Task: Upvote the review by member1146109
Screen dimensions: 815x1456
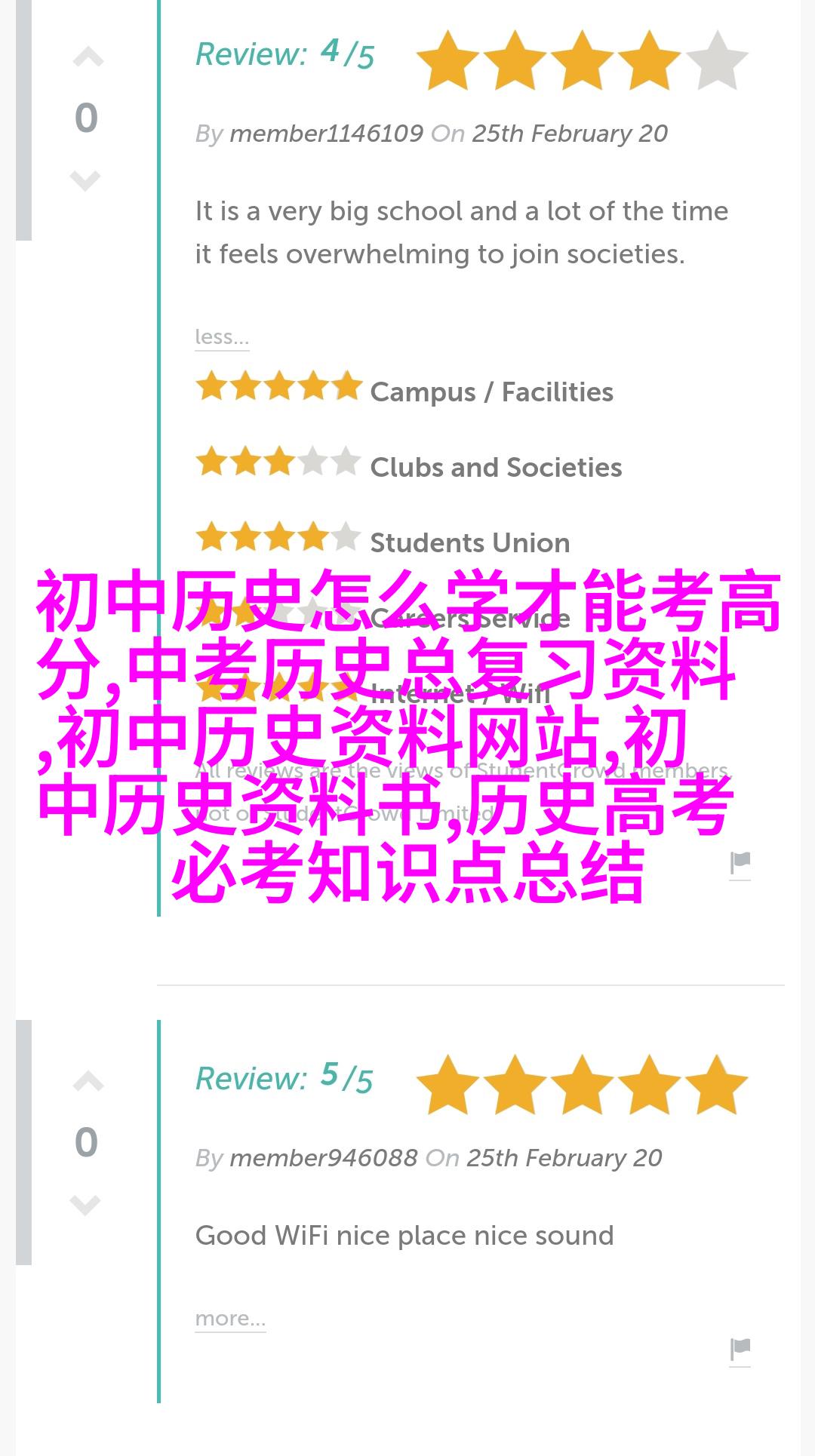Action: tap(88, 58)
